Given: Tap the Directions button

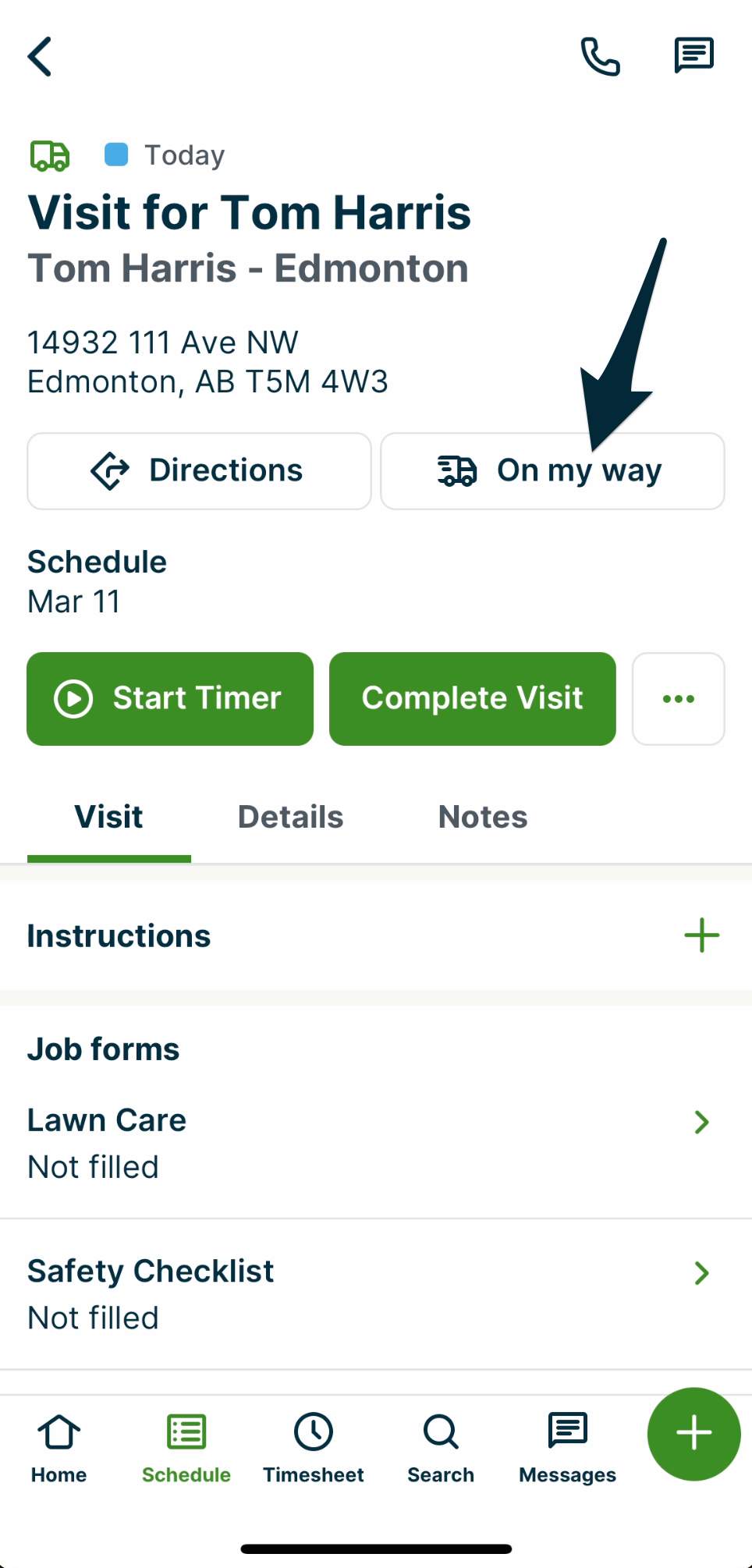Looking at the screenshot, I should tap(199, 470).
